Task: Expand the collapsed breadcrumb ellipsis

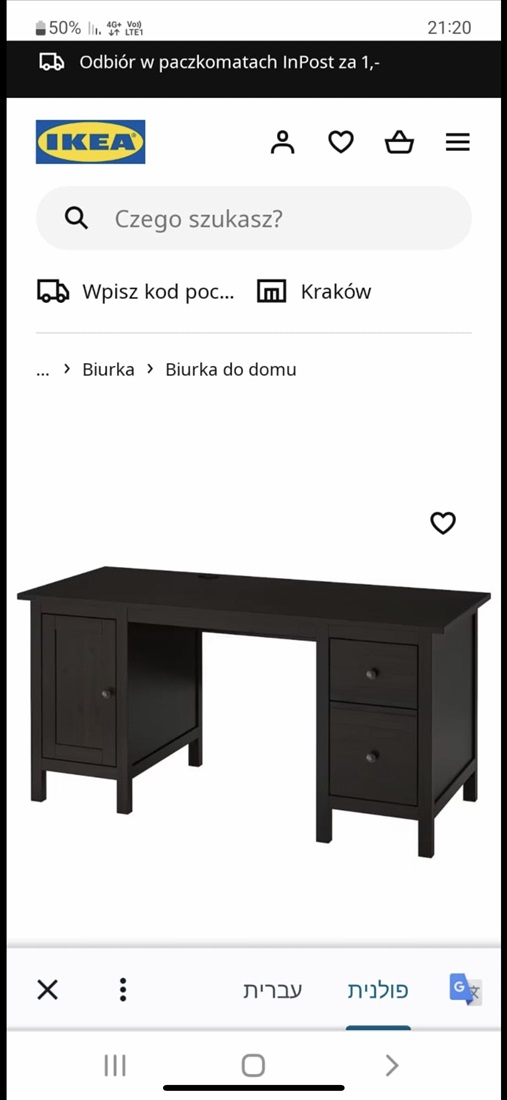Action: coord(43,370)
